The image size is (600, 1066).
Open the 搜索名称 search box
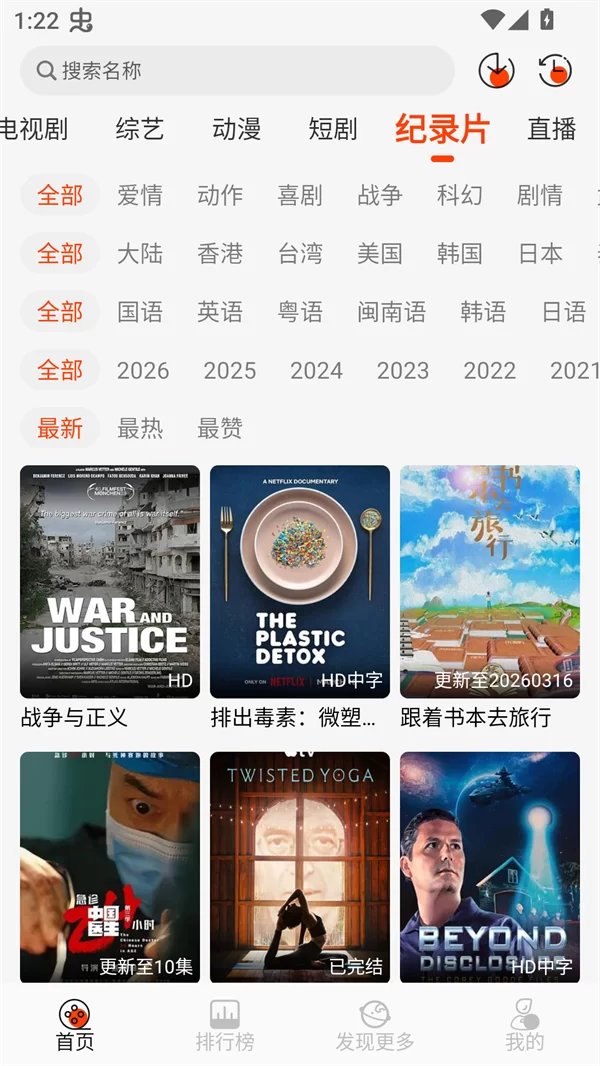(x=237, y=71)
